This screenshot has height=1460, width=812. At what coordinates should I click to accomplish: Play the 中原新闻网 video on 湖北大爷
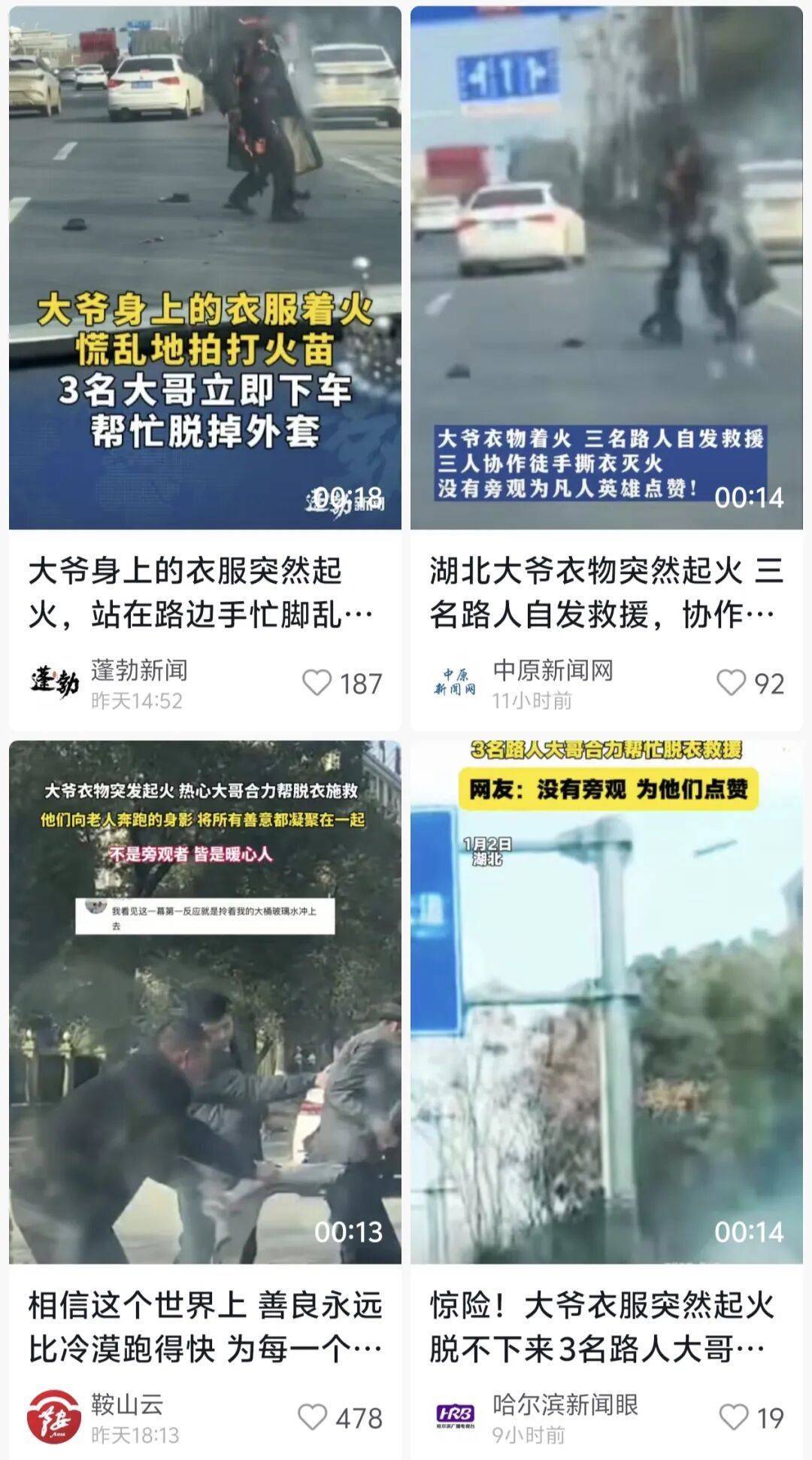(x=606, y=268)
